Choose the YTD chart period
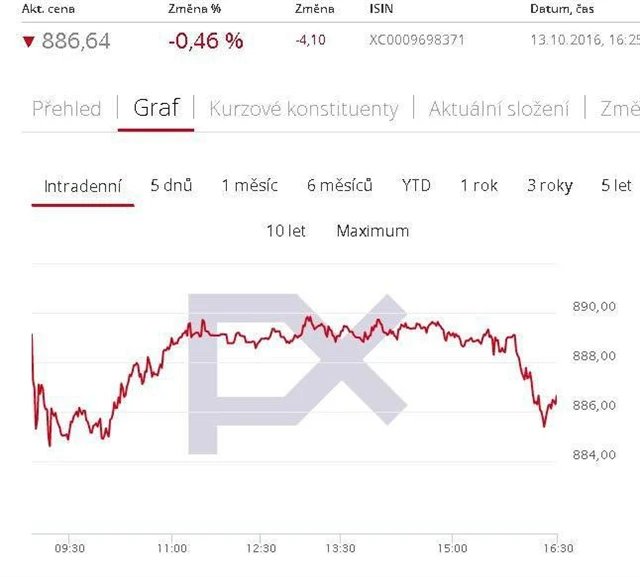The width and height of the screenshot is (640, 577). click(x=416, y=185)
